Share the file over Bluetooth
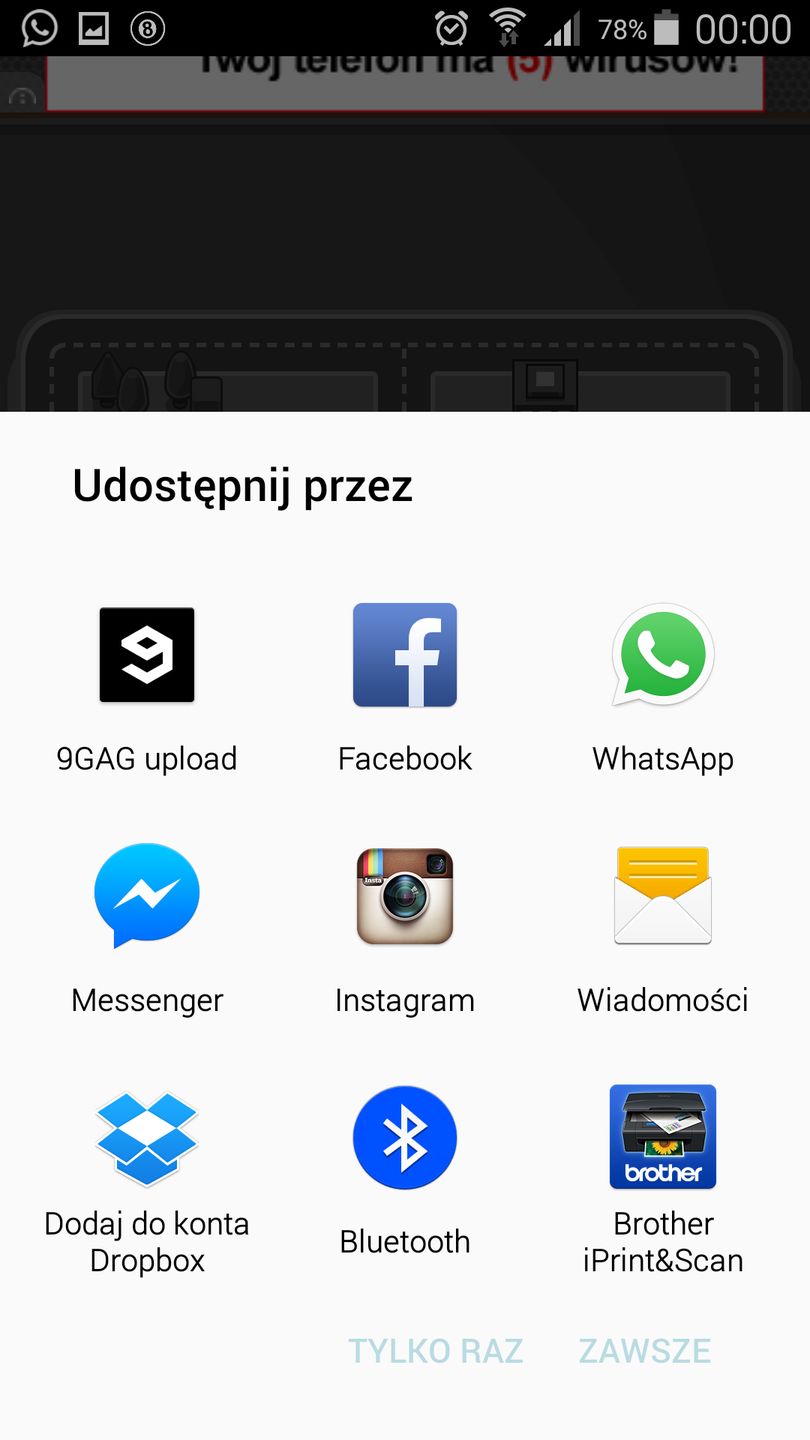The image size is (810, 1440). pos(404,1138)
